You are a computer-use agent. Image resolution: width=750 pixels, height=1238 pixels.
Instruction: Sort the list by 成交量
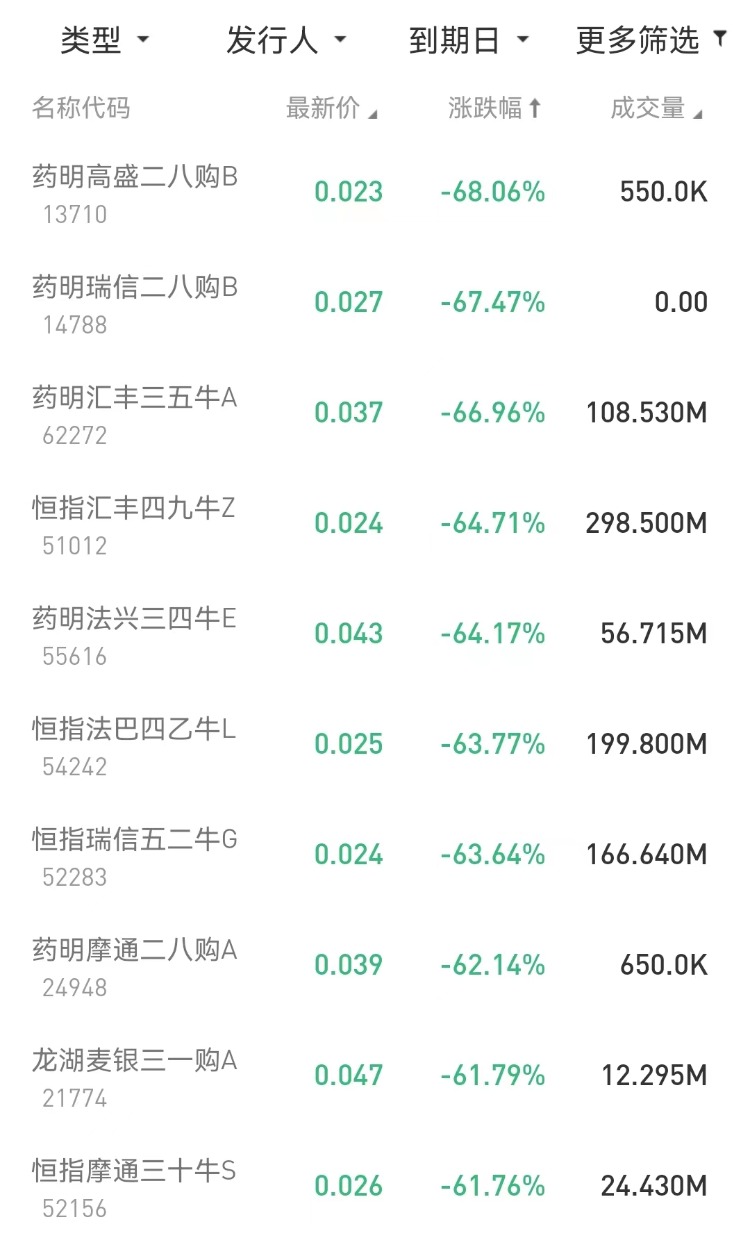[x=657, y=109]
